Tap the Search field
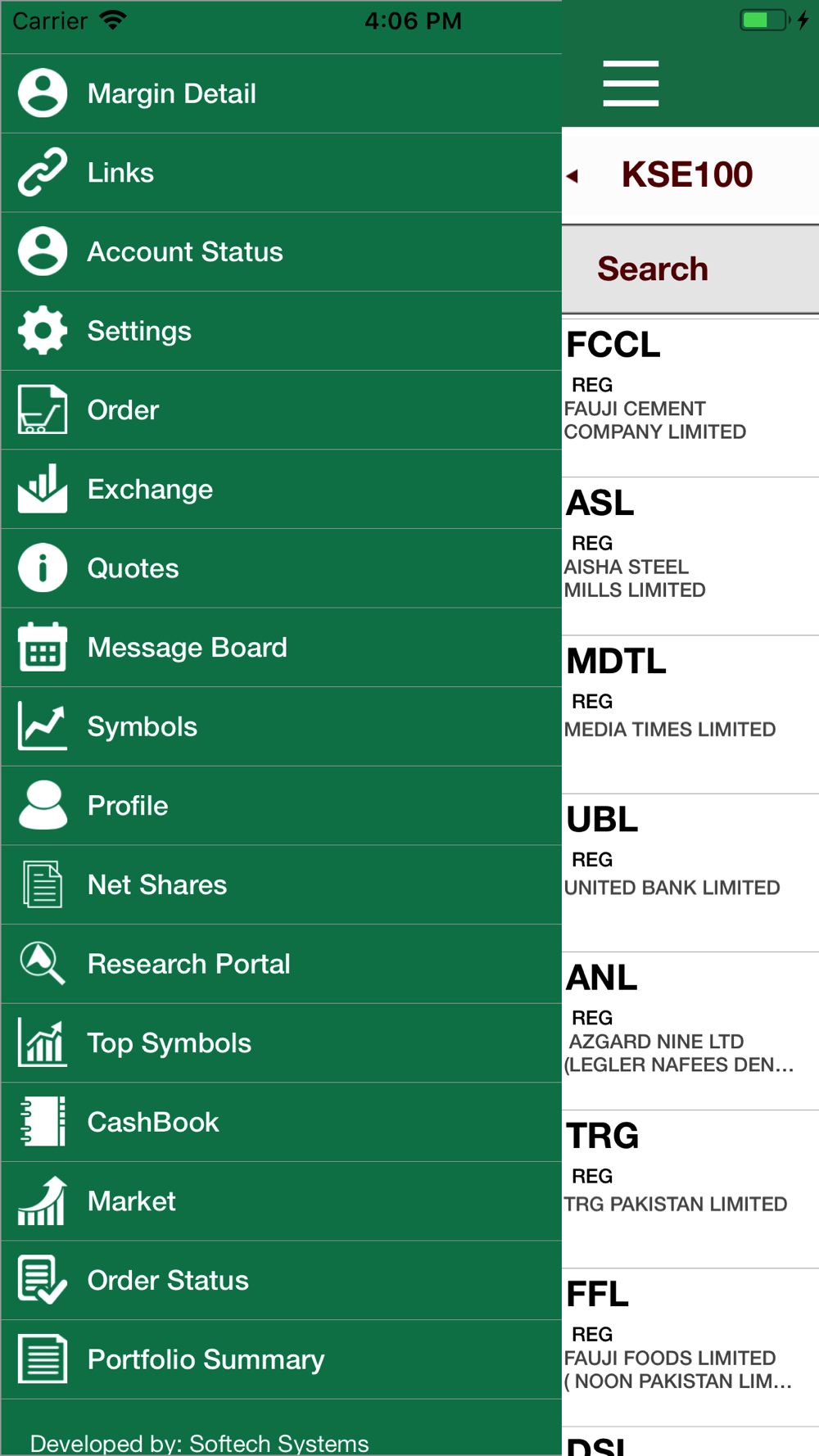The image size is (819, 1456). point(690,269)
